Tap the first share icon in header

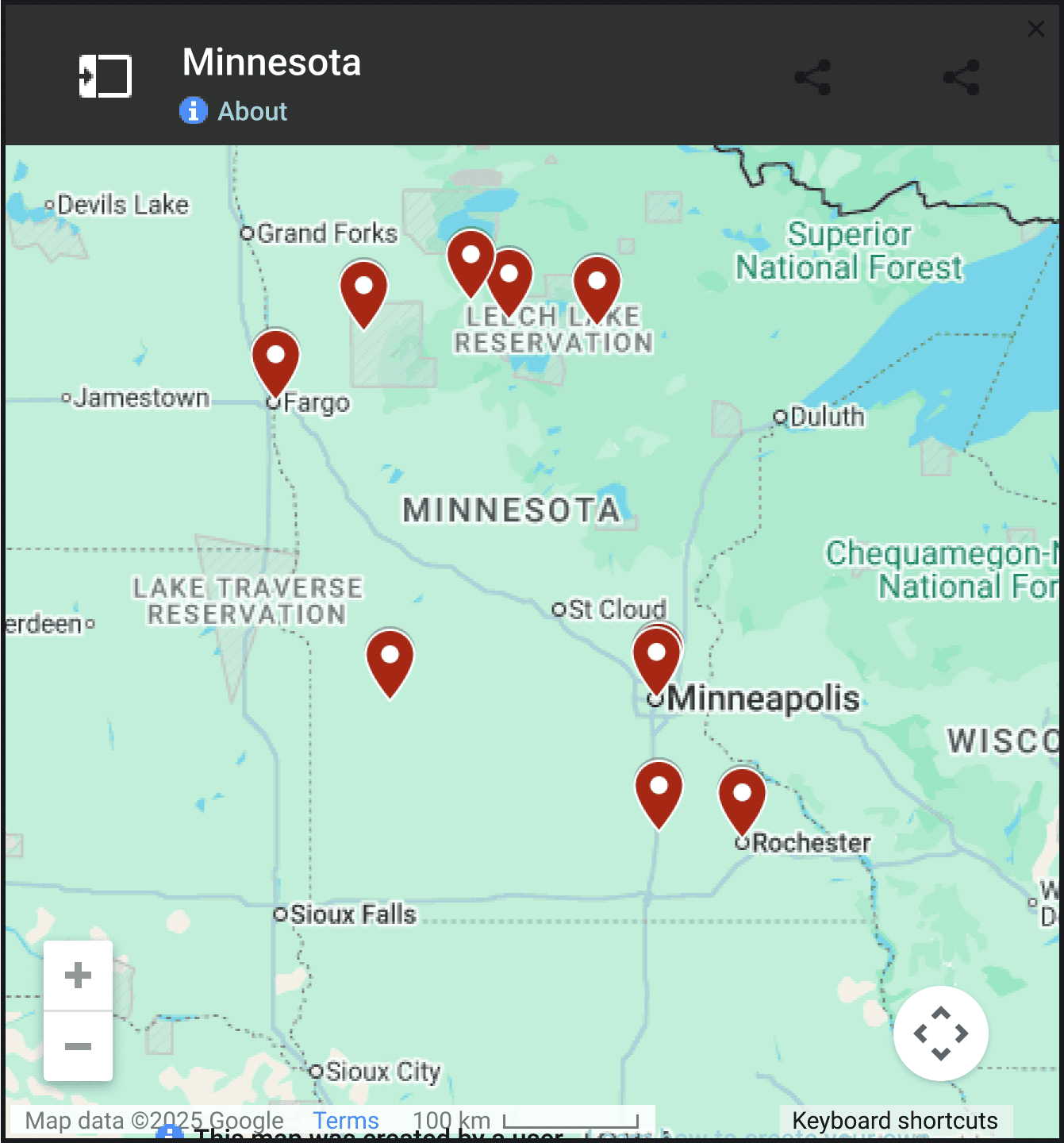[x=812, y=78]
